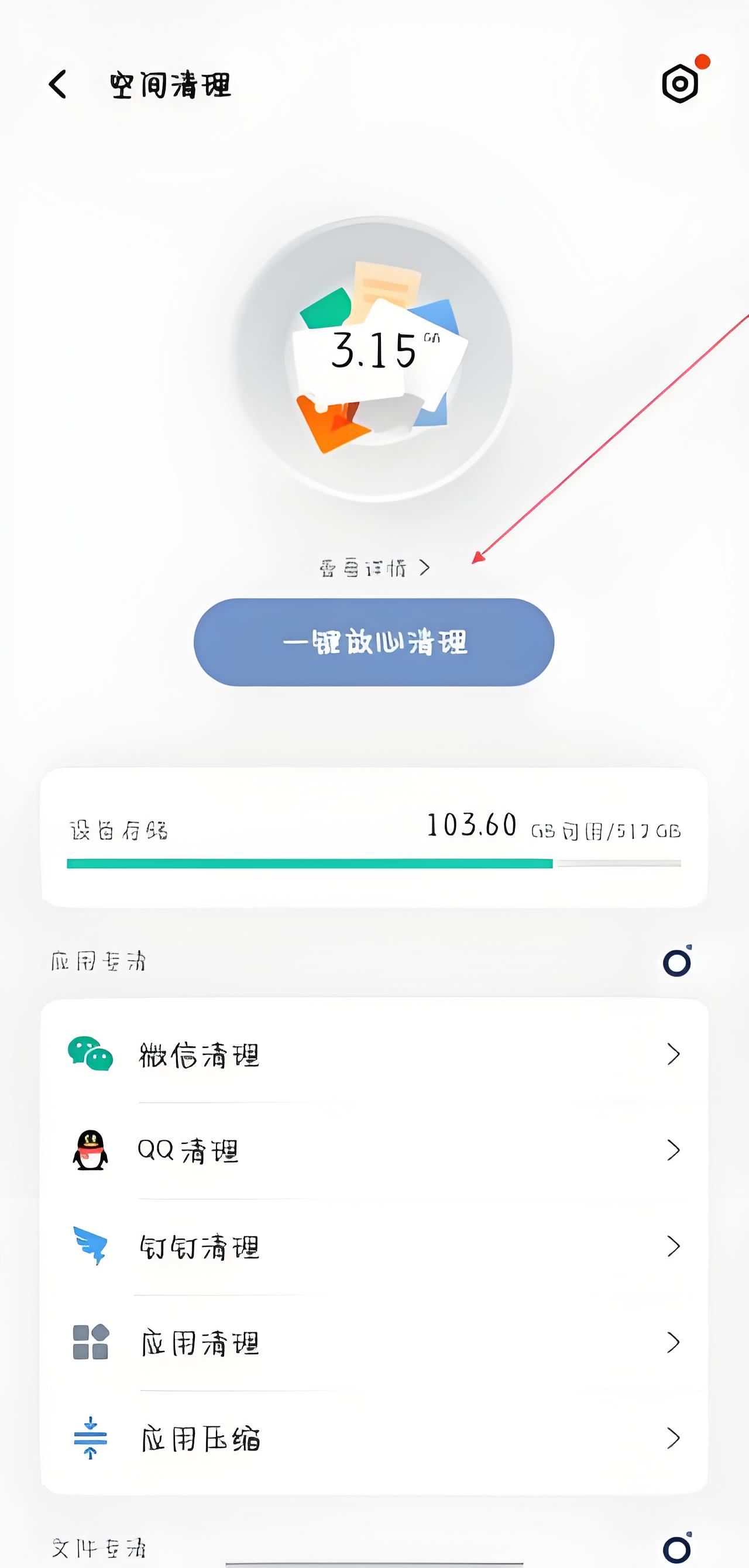
Task: Open 查看详情 link
Action: pos(374,568)
